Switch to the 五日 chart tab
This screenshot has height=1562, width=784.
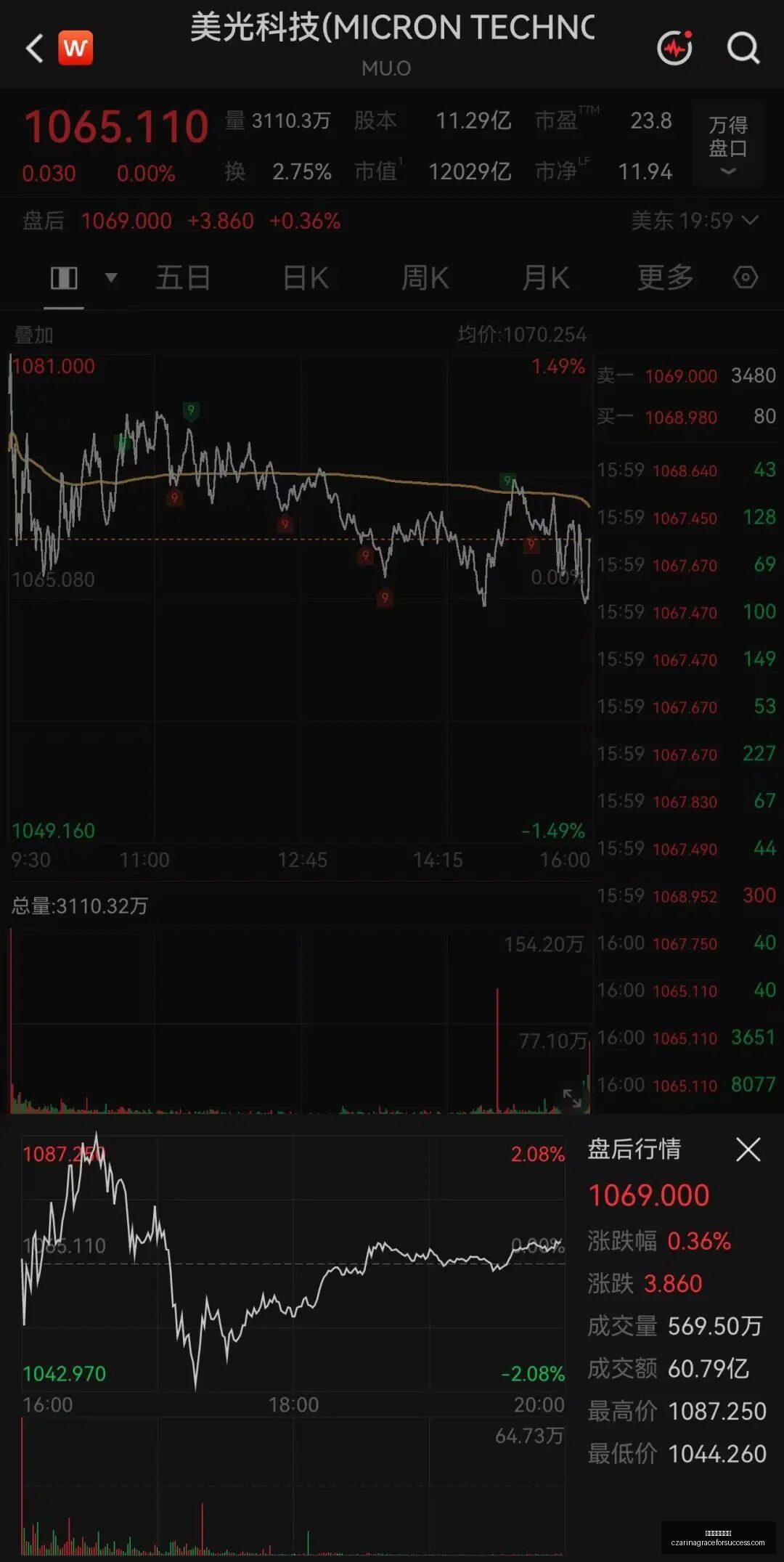click(x=183, y=277)
